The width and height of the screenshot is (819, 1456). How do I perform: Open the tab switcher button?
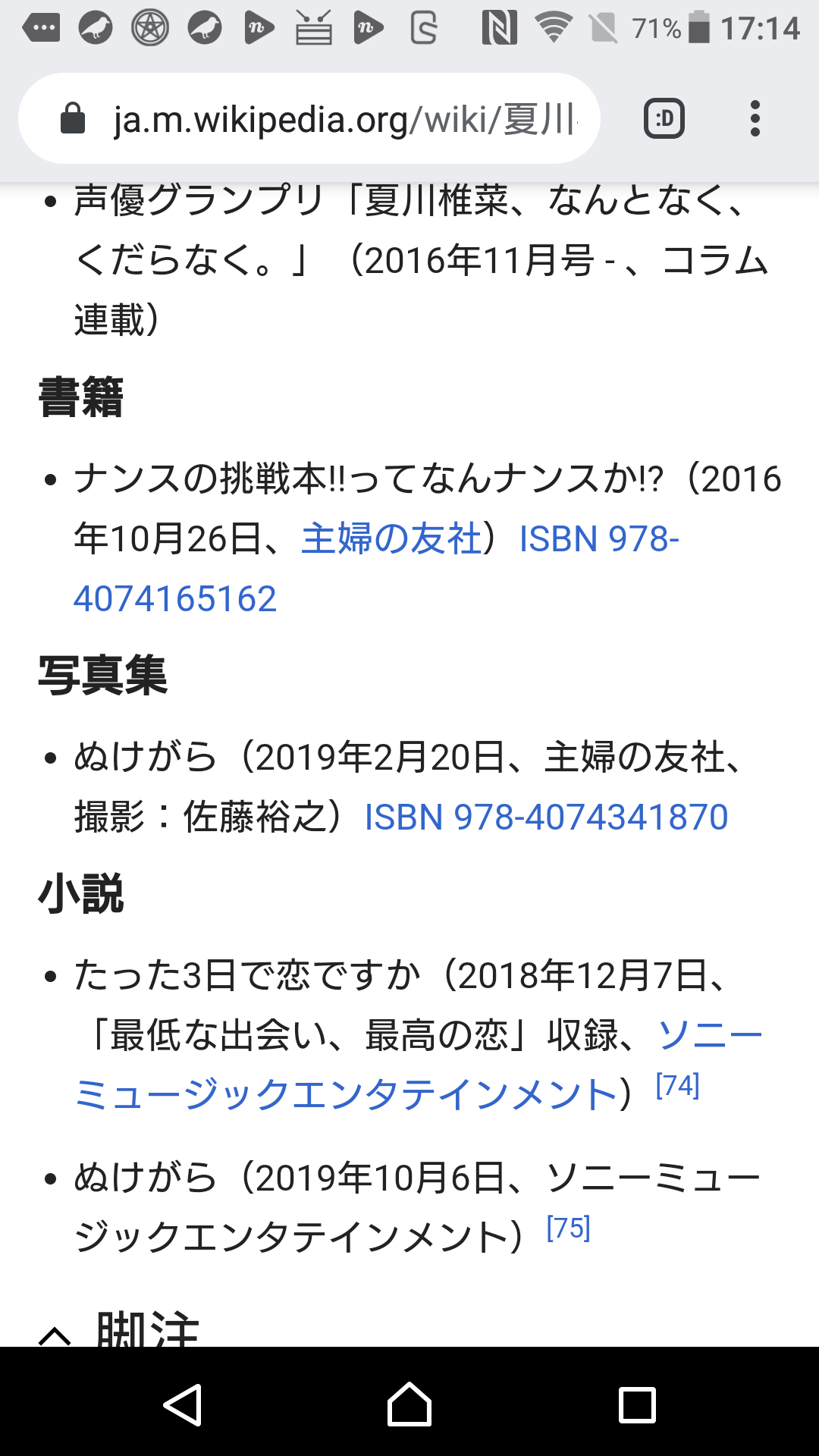pyautogui.click(x=664, y=119)
